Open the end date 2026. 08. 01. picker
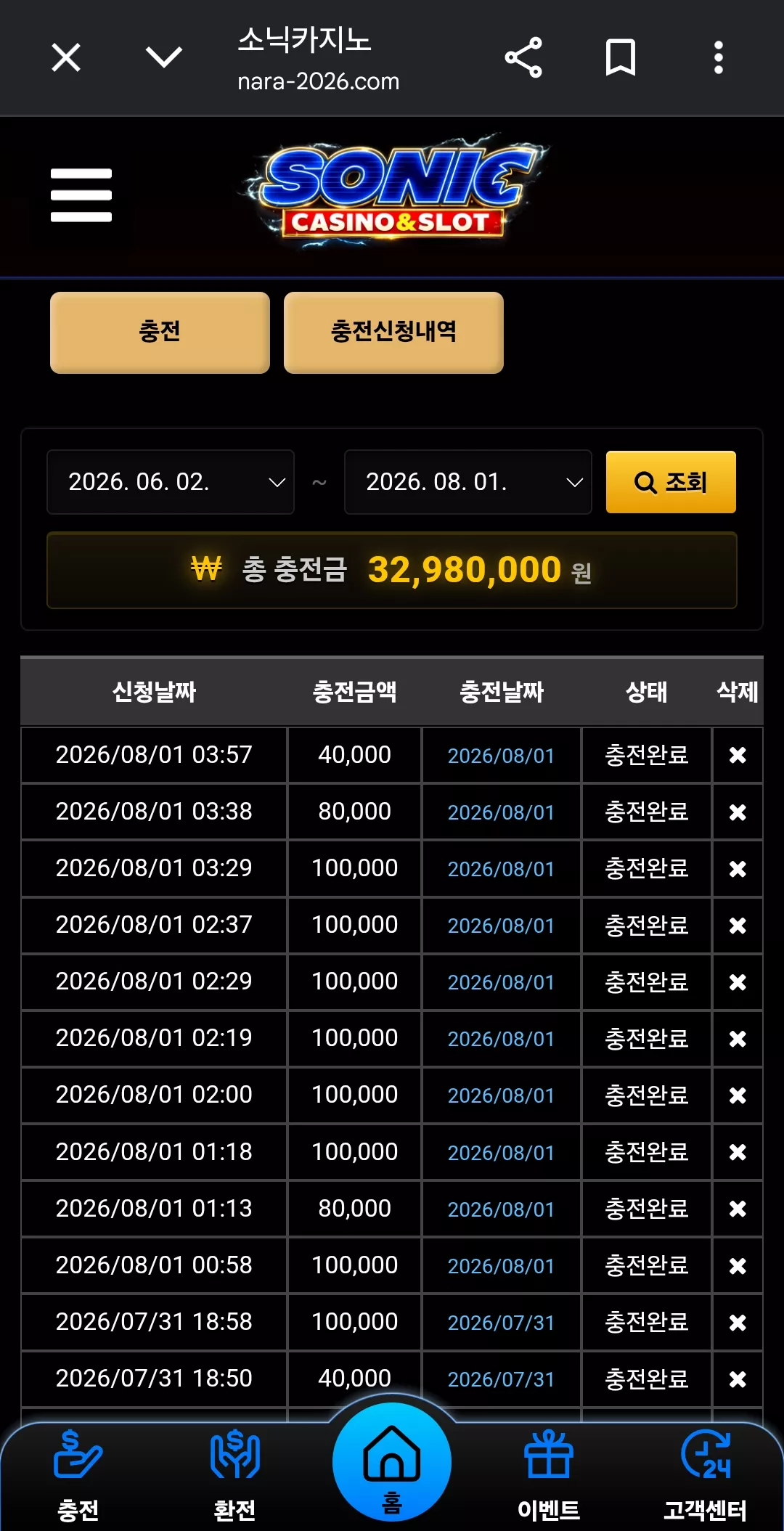The height and width of the screenshot is (1531, 784). point(468,482)
